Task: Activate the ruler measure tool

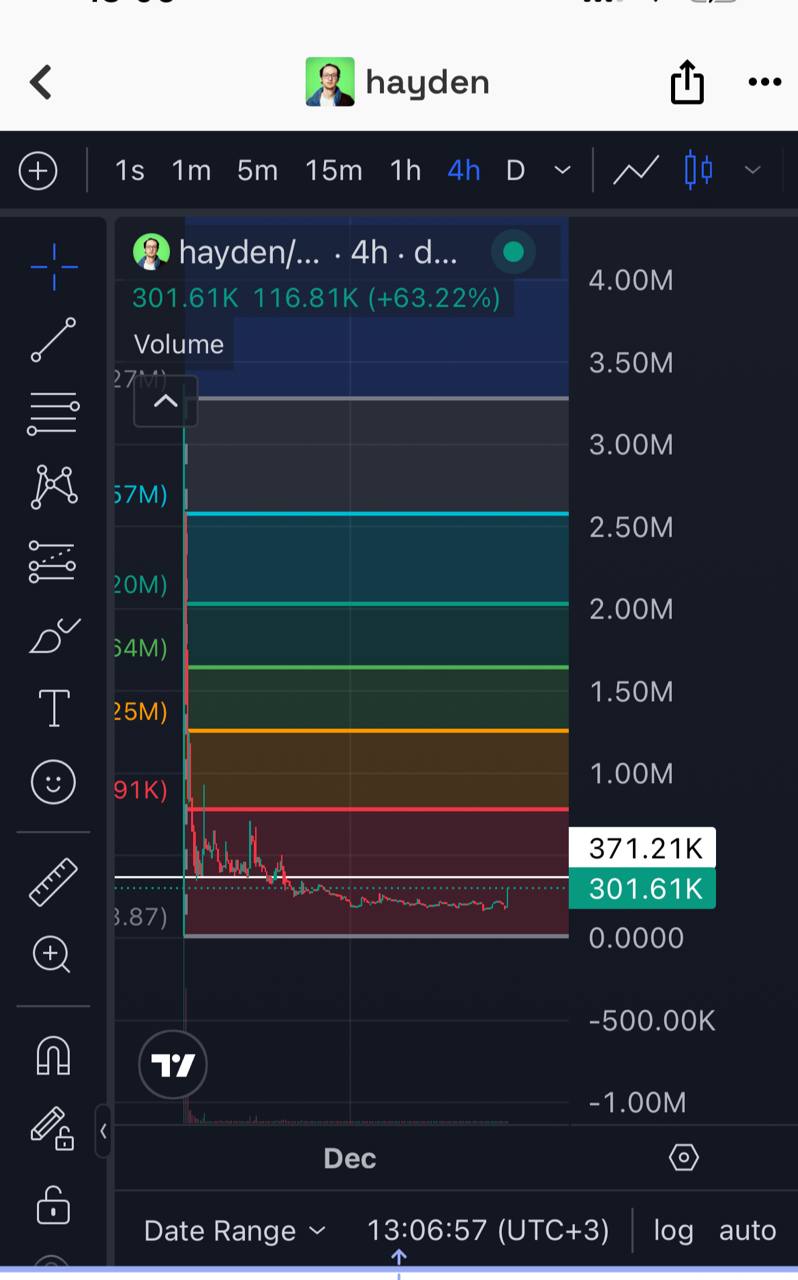Action: pos(53,882)
